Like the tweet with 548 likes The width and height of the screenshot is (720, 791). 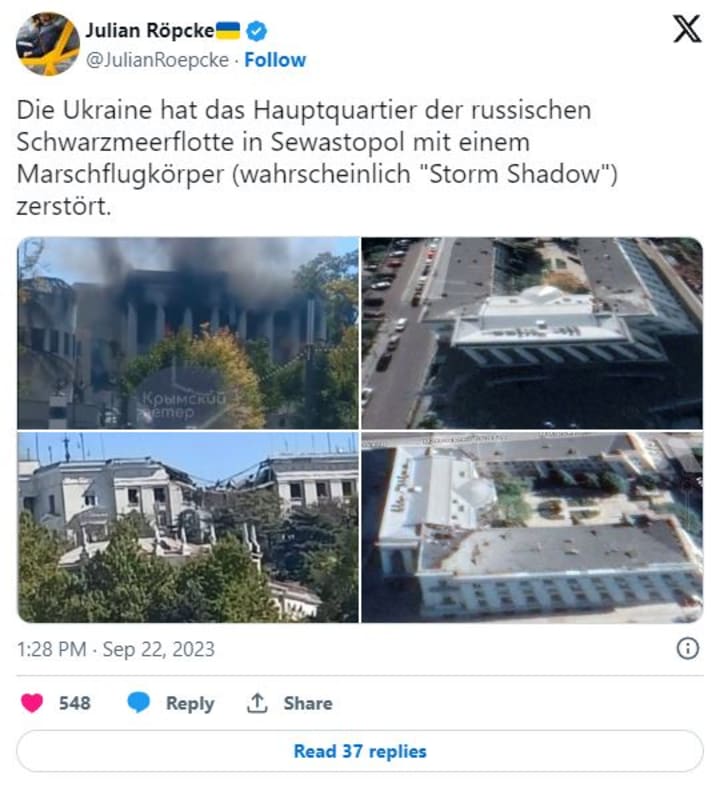(x=33, y=703)
